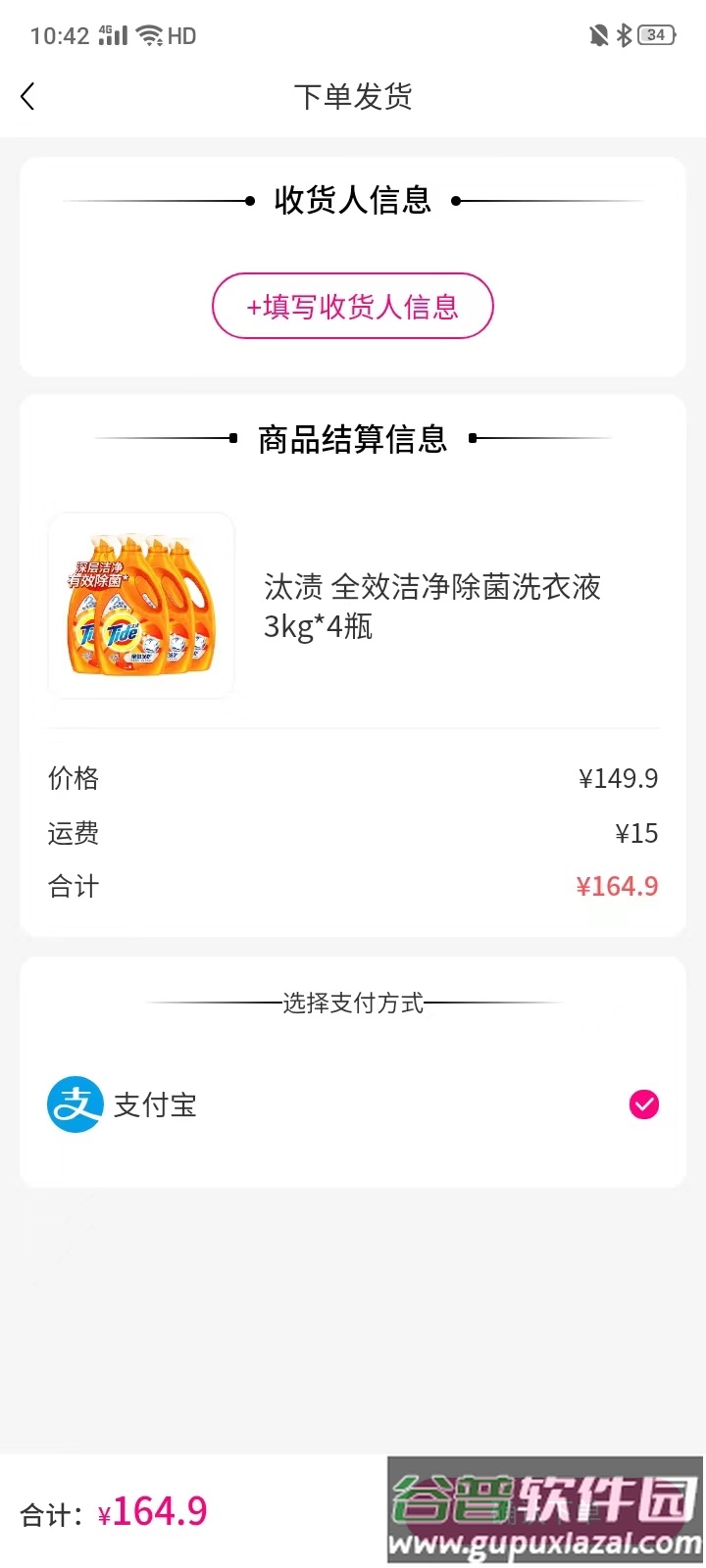The width and height of the screenshot is (706, 1568).
Task: Click the ¥149.9 price value
Action: [617, 778]
